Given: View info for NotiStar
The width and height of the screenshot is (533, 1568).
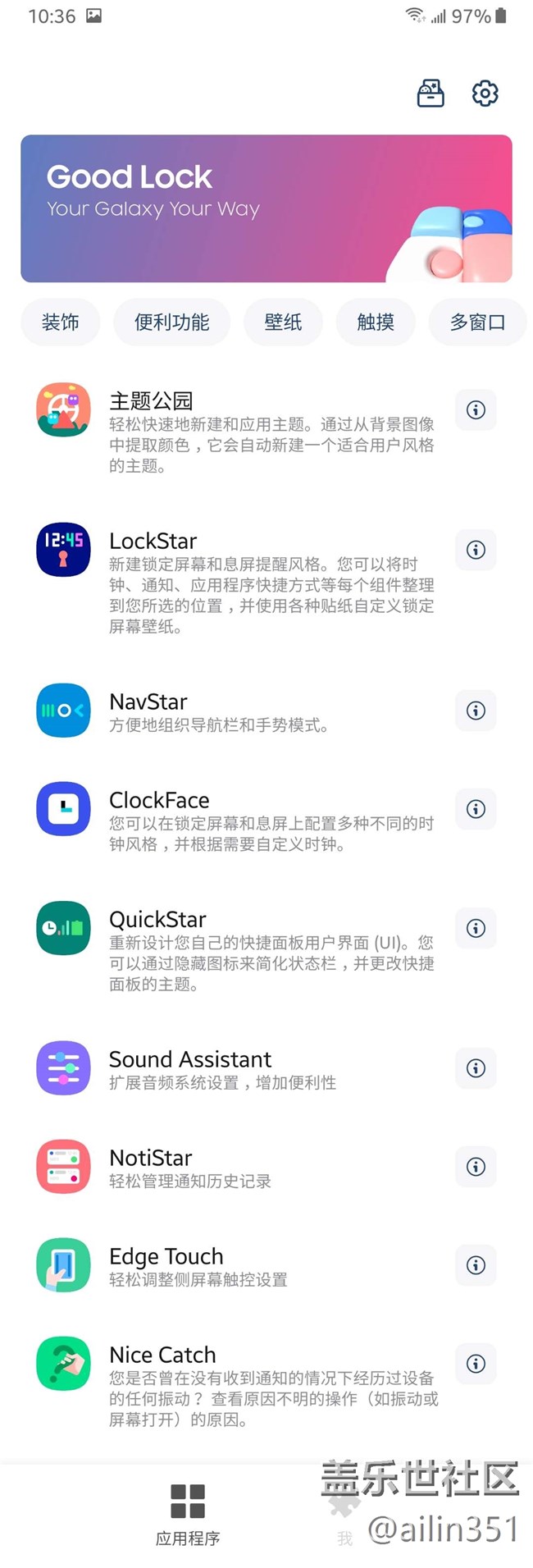Looking at the screenshot, I should pyautogui.click(x=476, y=1167).
